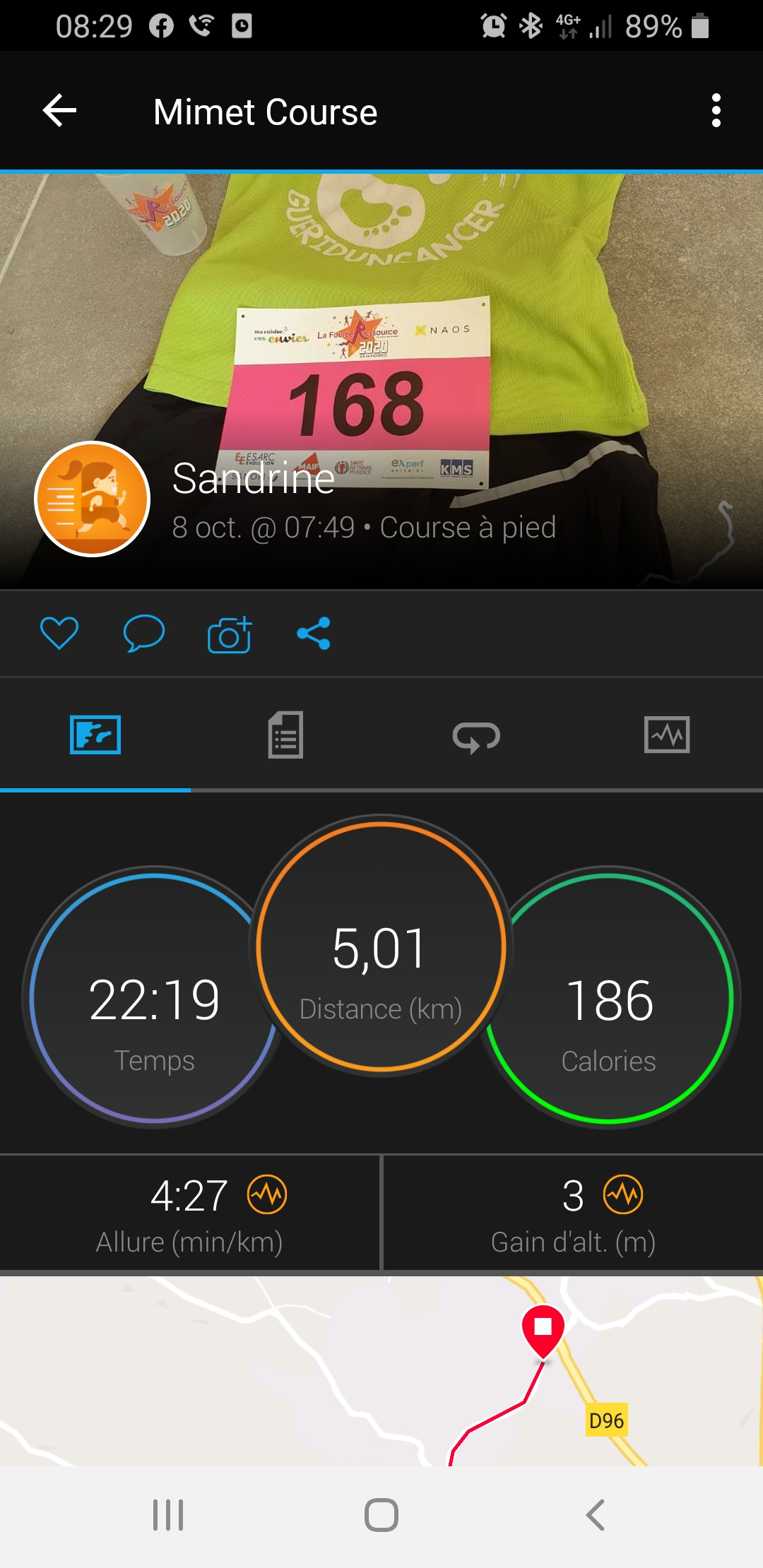The image size is (763, 1568).
Task: Open Sandrine's profile avatar
Action: tap(92, 499)
